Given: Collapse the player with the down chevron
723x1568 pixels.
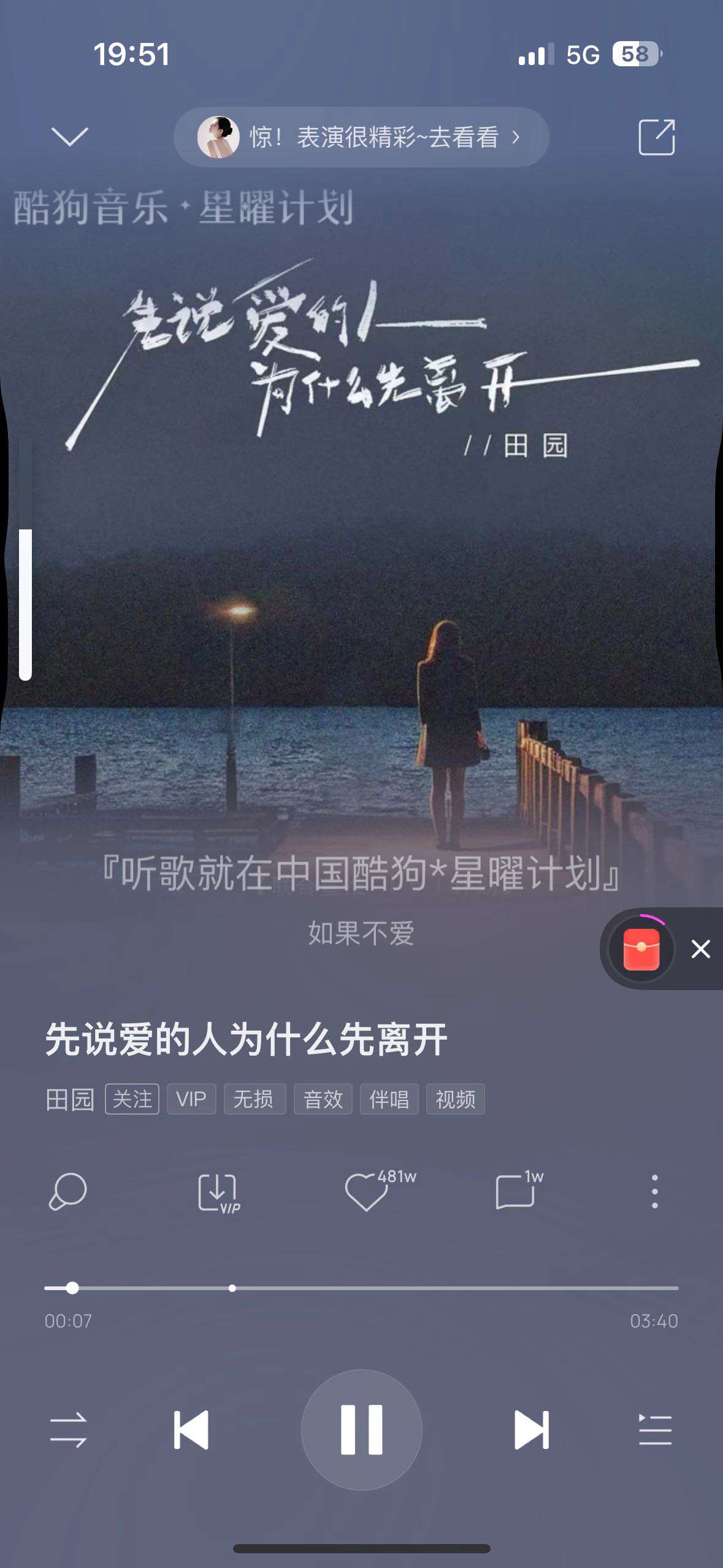Looking at the screenshot, I should (70, 136).
